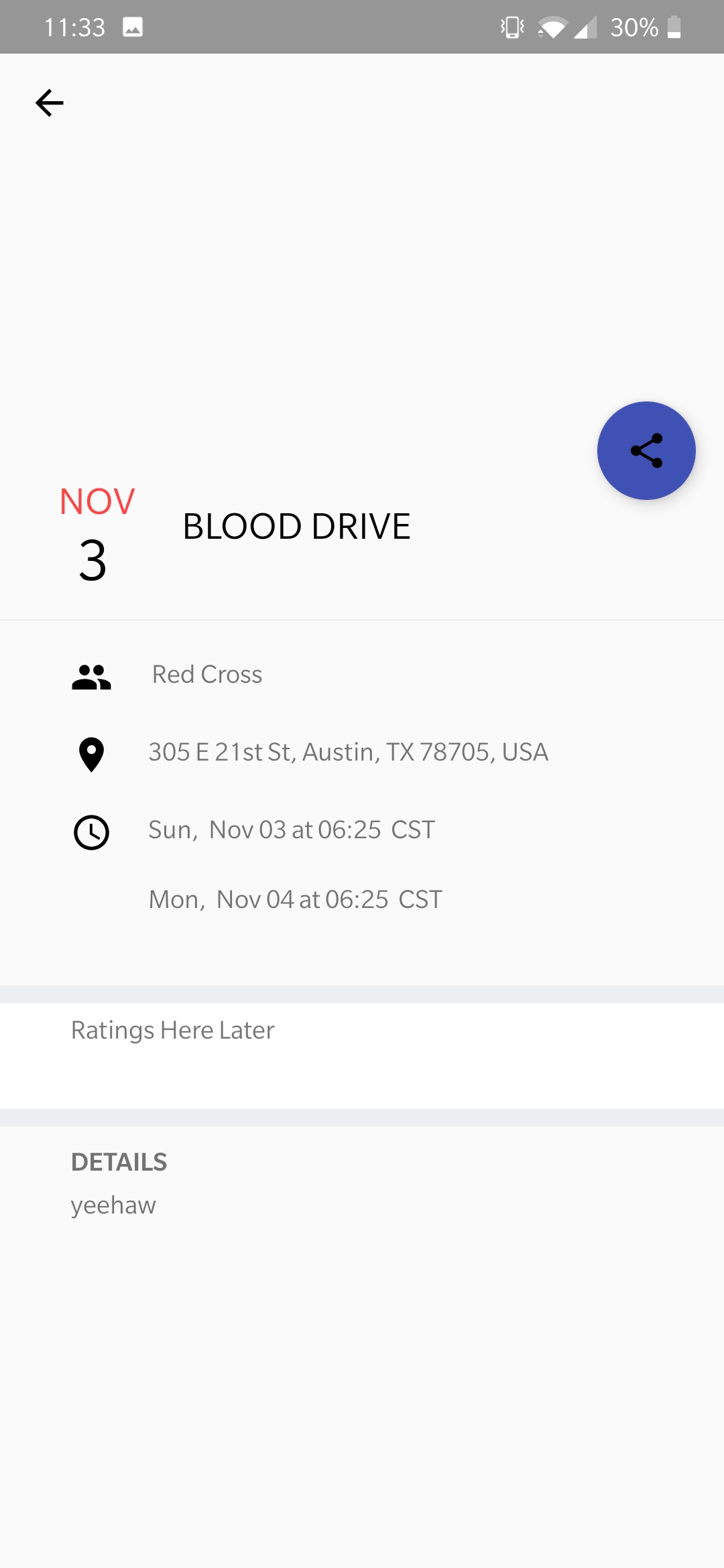Image resolution: width=724 pixels, height=1568 pixels.
Task: Share the Blood Drive event
Action: pos(646,450)
